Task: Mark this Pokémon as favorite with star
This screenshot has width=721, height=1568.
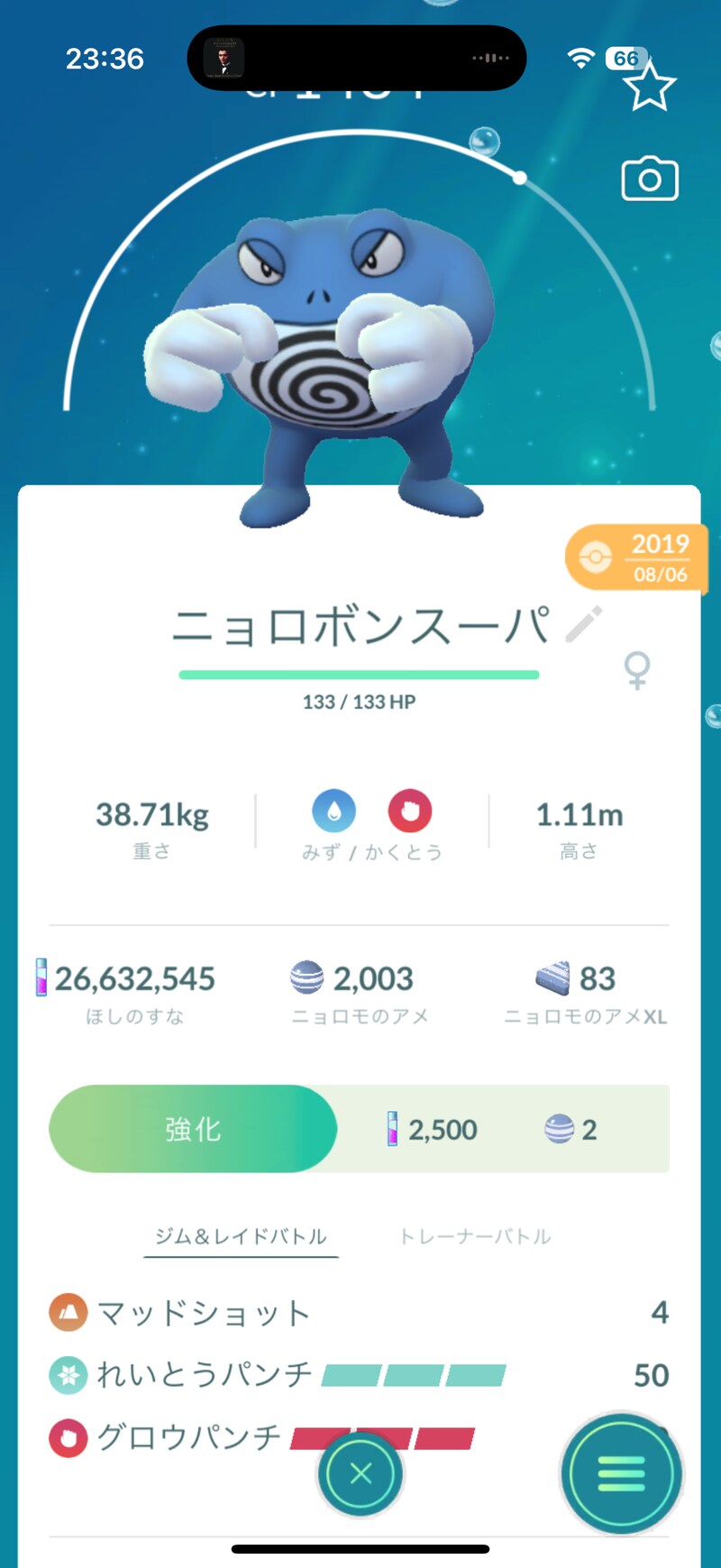Action: pos(649,87)
